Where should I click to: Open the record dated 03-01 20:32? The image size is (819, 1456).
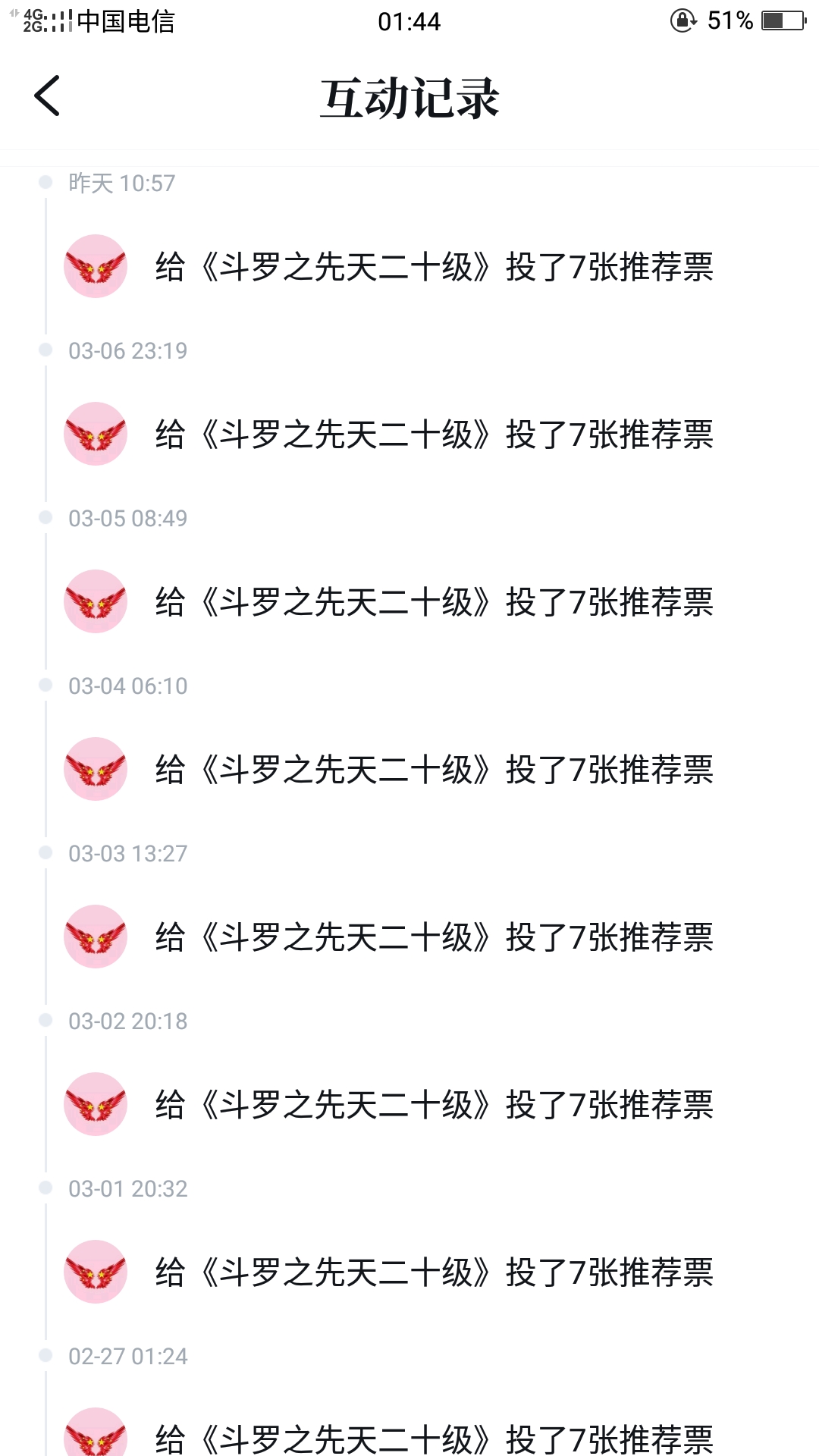tap(434, 1272)
